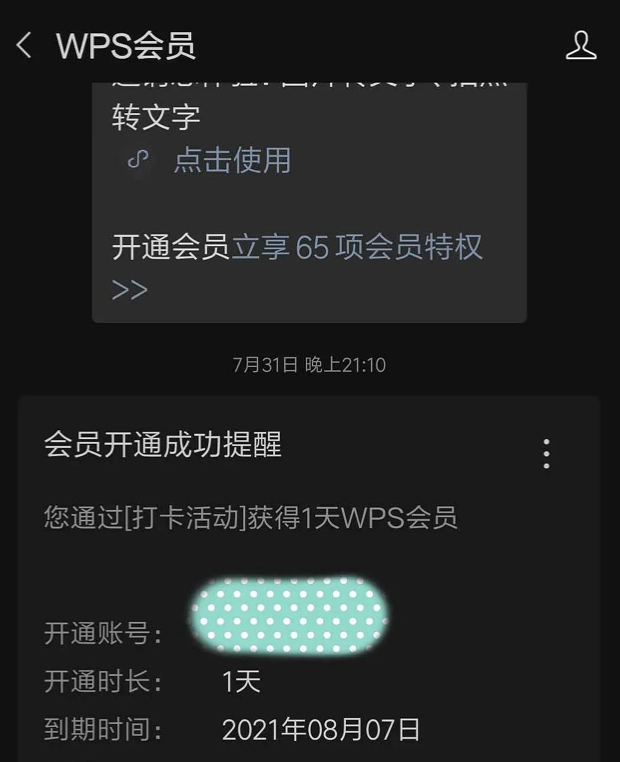Open the 点击使用 mini program link
Image resolution: width=620 pixels, height=762 pixels.
(231, 160)
